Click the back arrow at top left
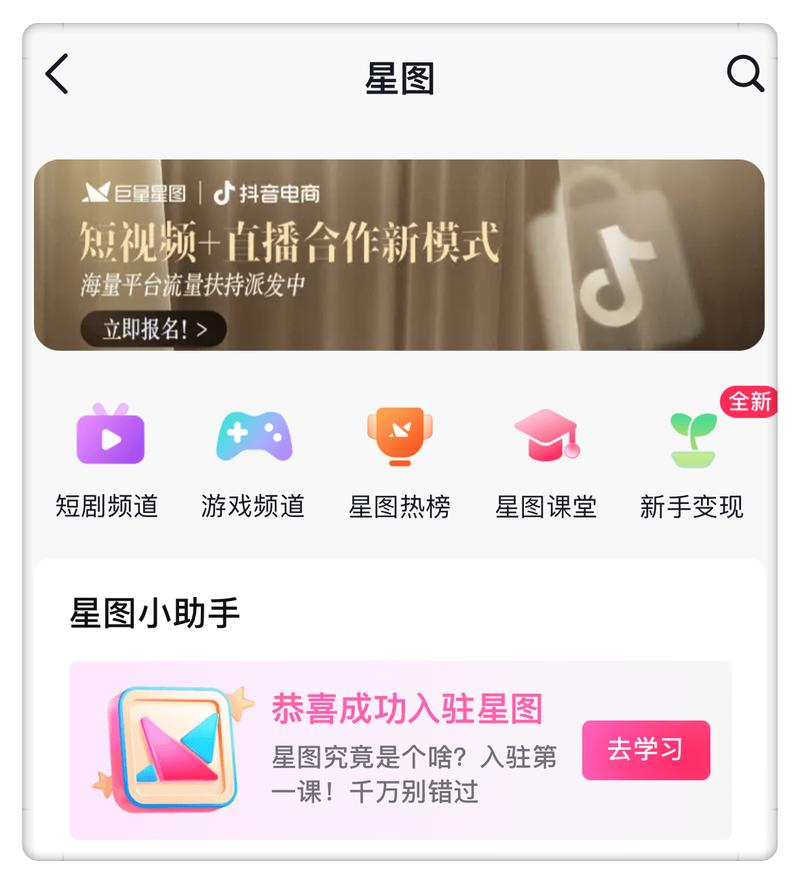 pos(56,75)
